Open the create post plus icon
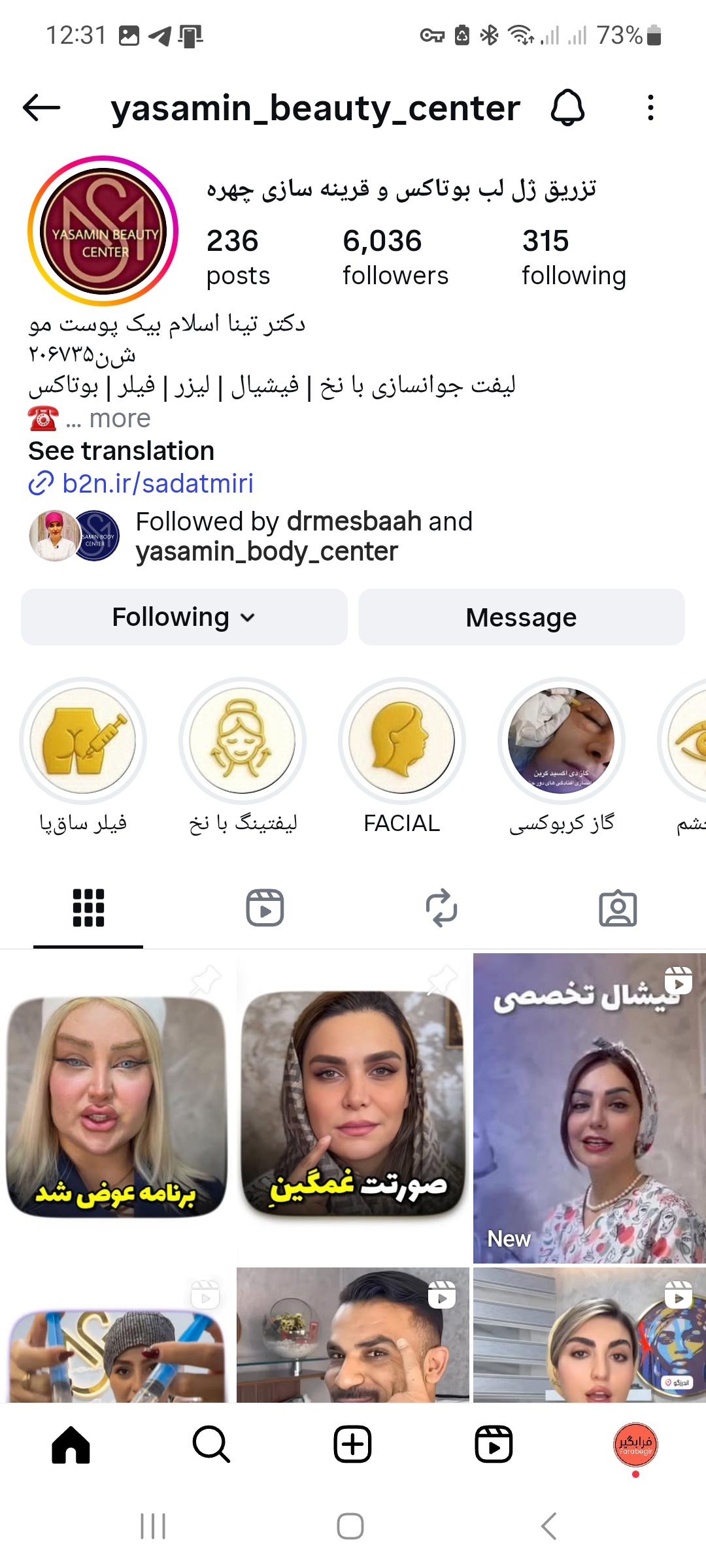This screenshot has width=706, height=1568. [x=352, y=1444]
